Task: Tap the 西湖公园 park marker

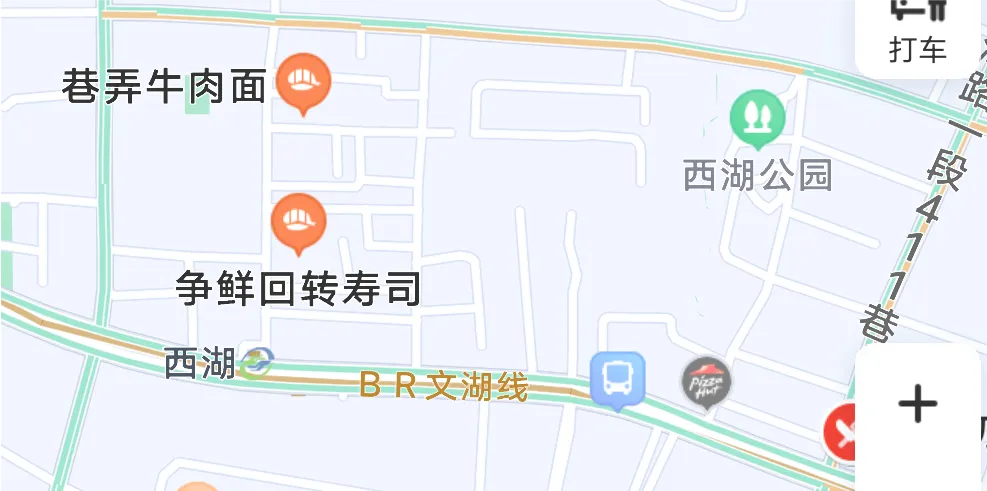Action: (x=757, y=116)
